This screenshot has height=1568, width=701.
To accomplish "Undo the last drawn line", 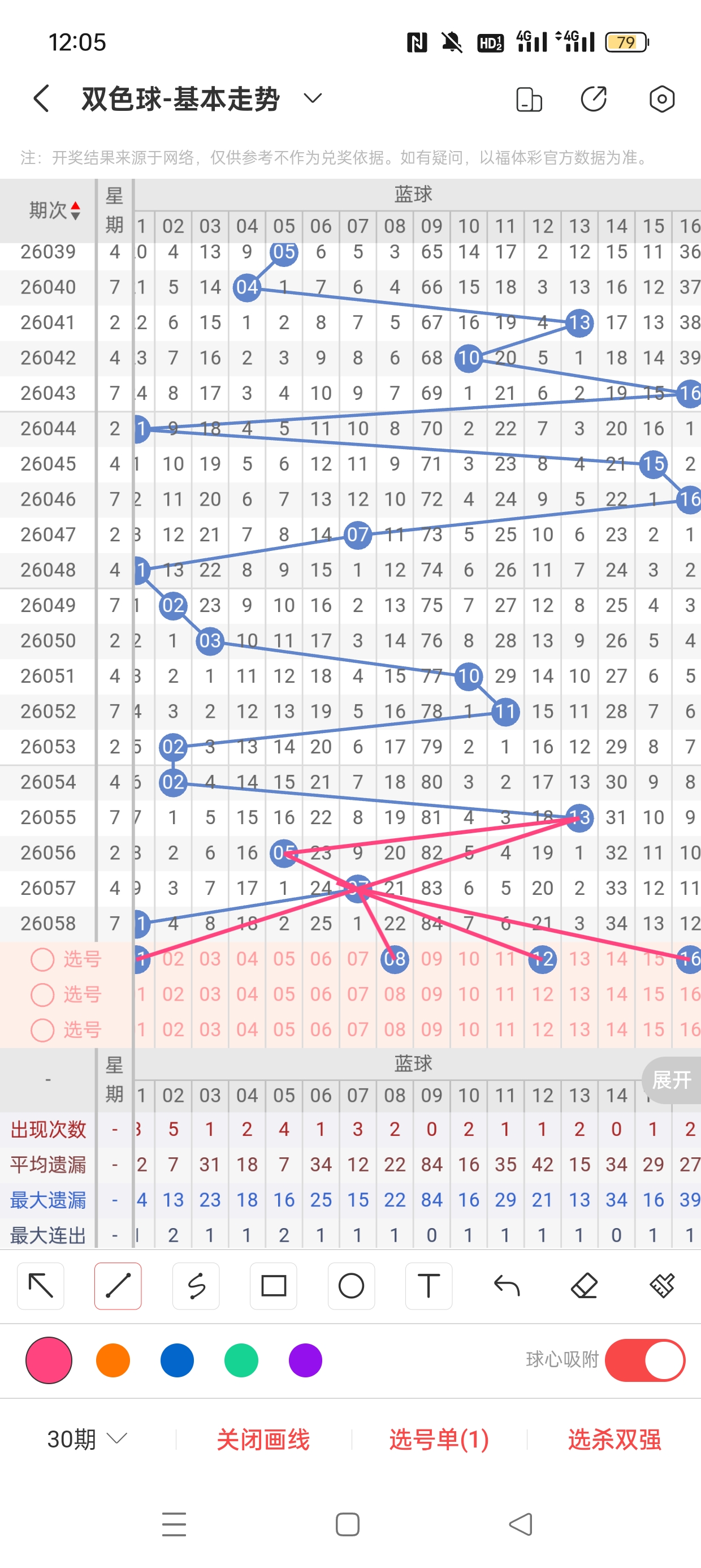I will pos(507,1286).
